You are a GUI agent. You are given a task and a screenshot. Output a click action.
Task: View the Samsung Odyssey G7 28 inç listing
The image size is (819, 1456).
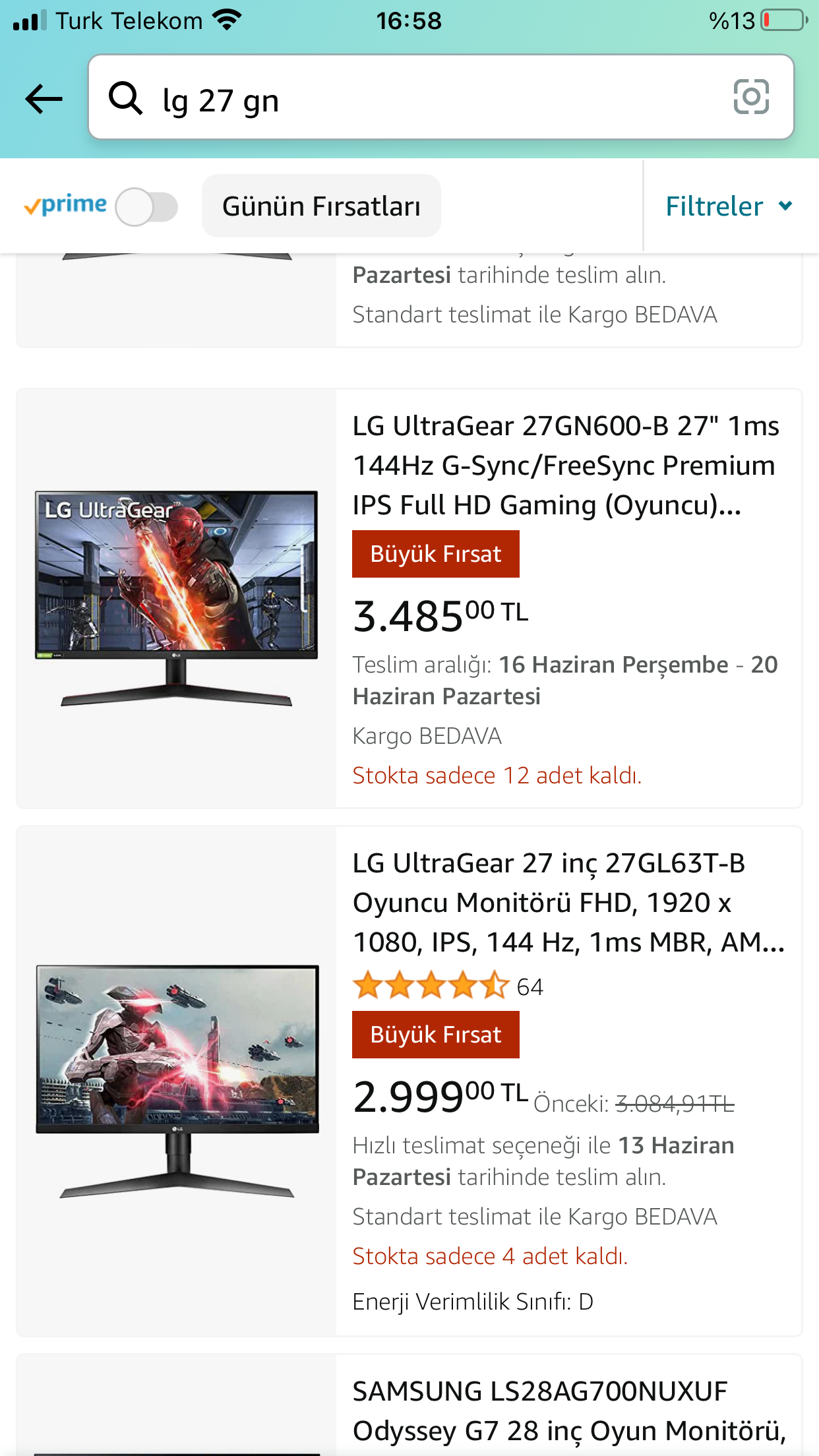[x=567, y=1411]
